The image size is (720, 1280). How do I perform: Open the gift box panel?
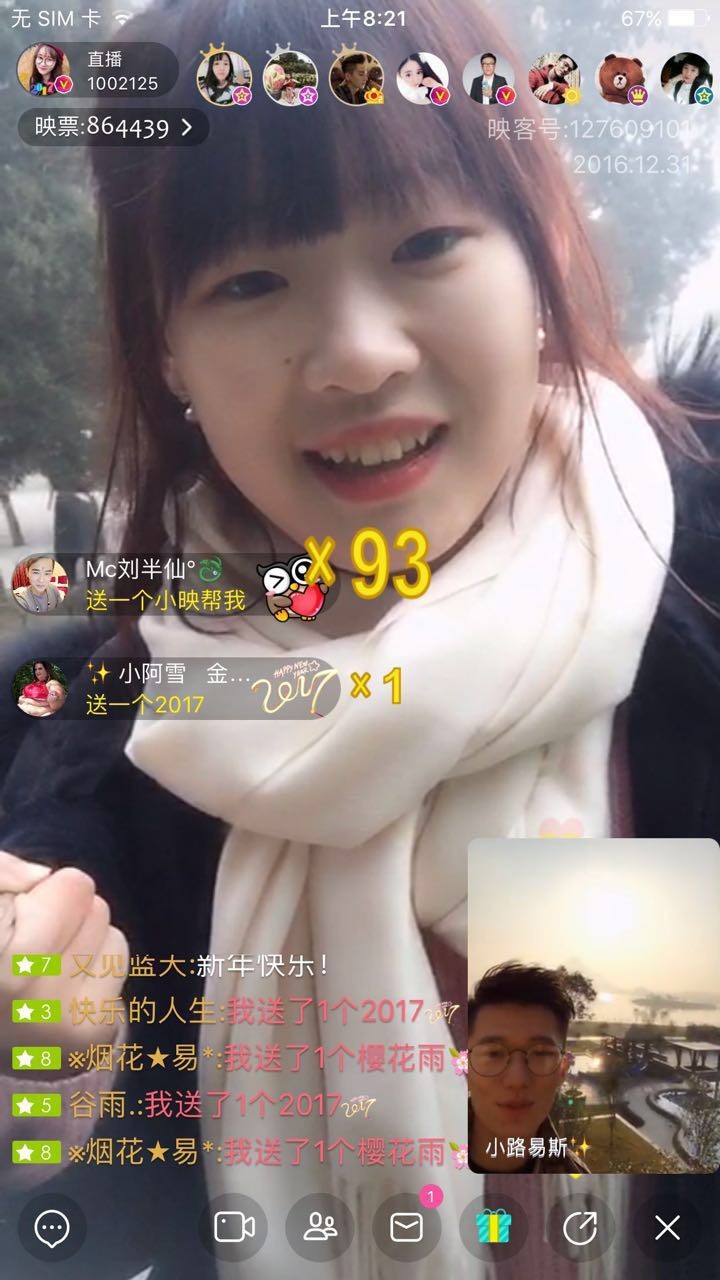tap(493, 1227)
